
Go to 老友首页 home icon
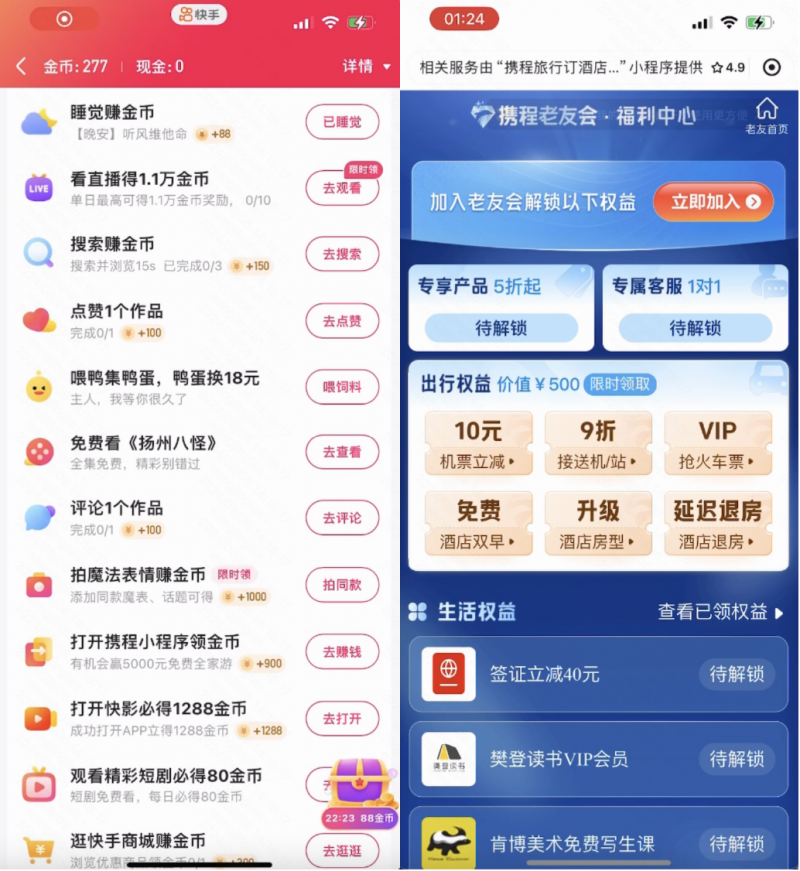coord(766,115)
